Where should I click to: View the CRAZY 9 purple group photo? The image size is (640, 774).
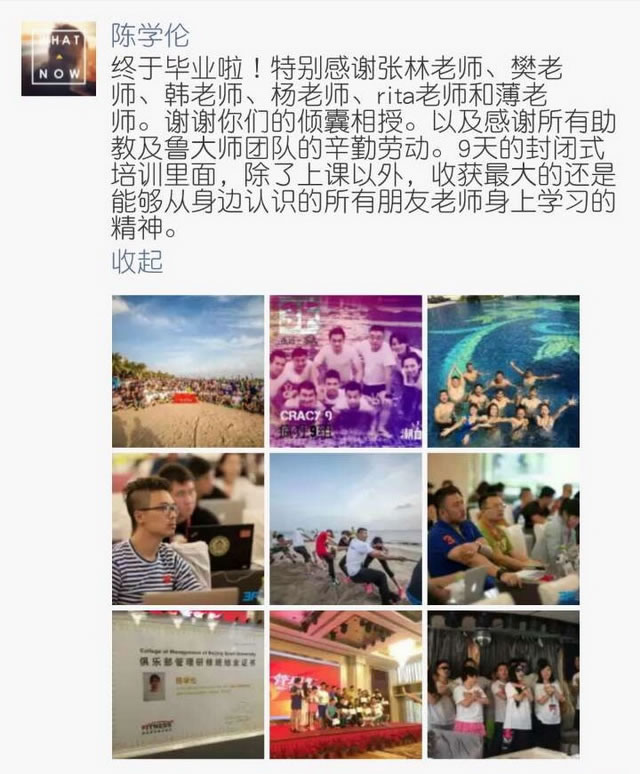click(345, 371)
